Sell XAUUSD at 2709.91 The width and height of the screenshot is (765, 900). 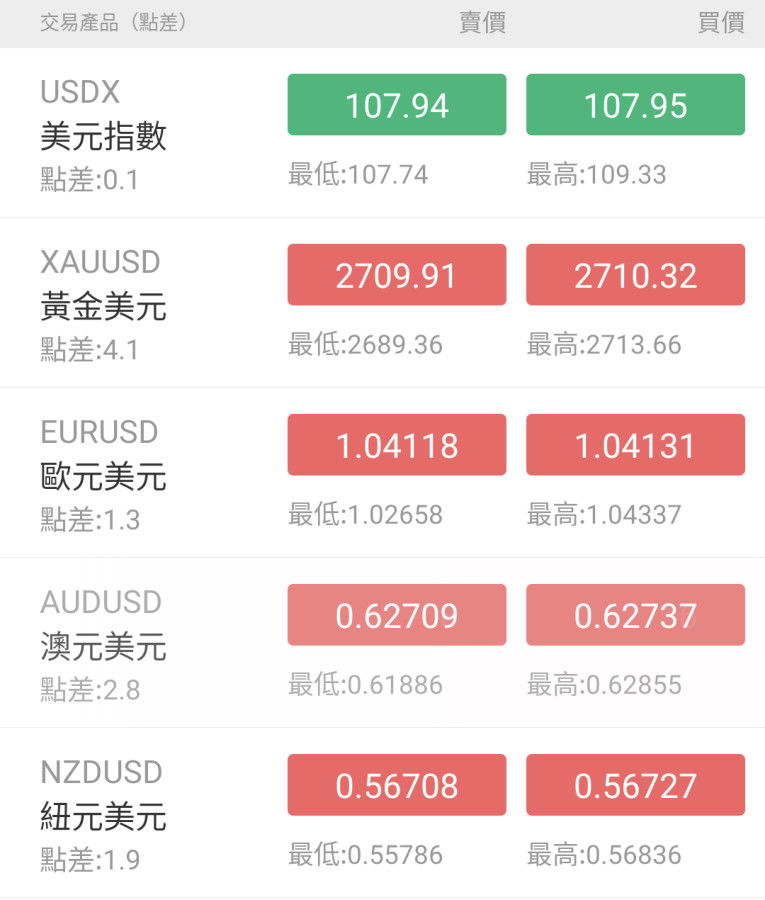397,275
